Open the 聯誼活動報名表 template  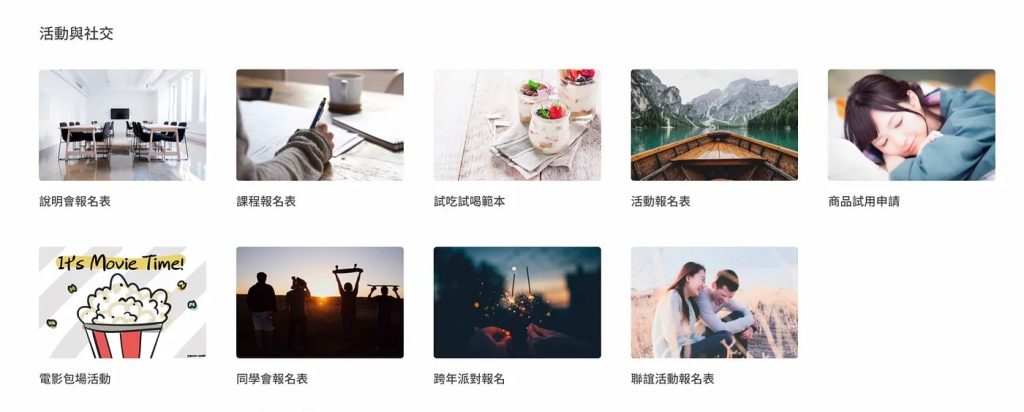coord(714,302)
